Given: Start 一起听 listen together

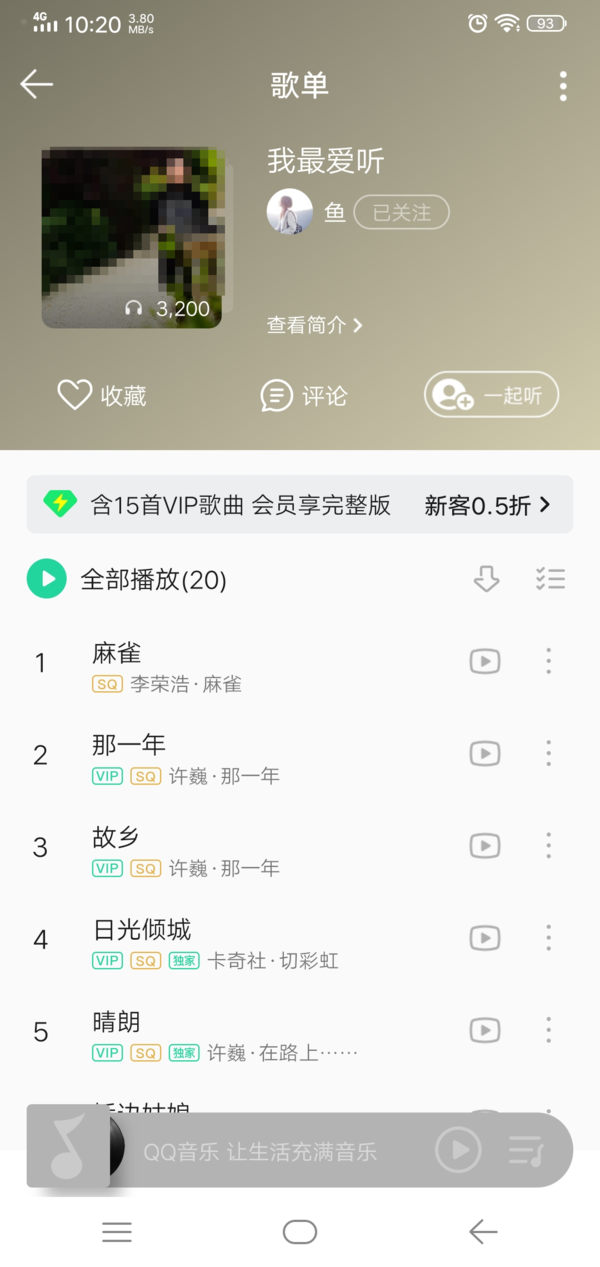Looking at the screenshot, I should pyautogui.click(x=491, y=395).
